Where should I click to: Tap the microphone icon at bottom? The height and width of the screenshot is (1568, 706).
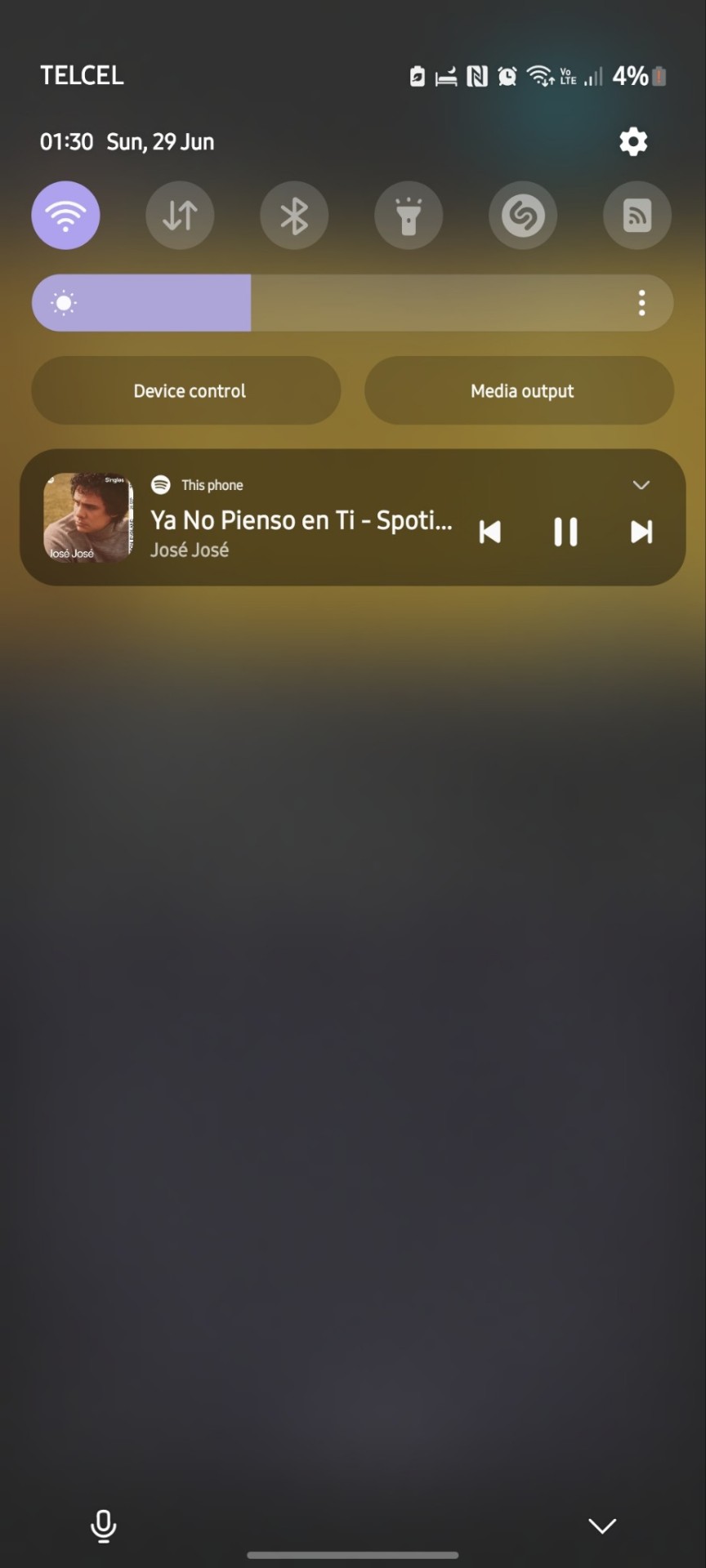point(103,1526)
